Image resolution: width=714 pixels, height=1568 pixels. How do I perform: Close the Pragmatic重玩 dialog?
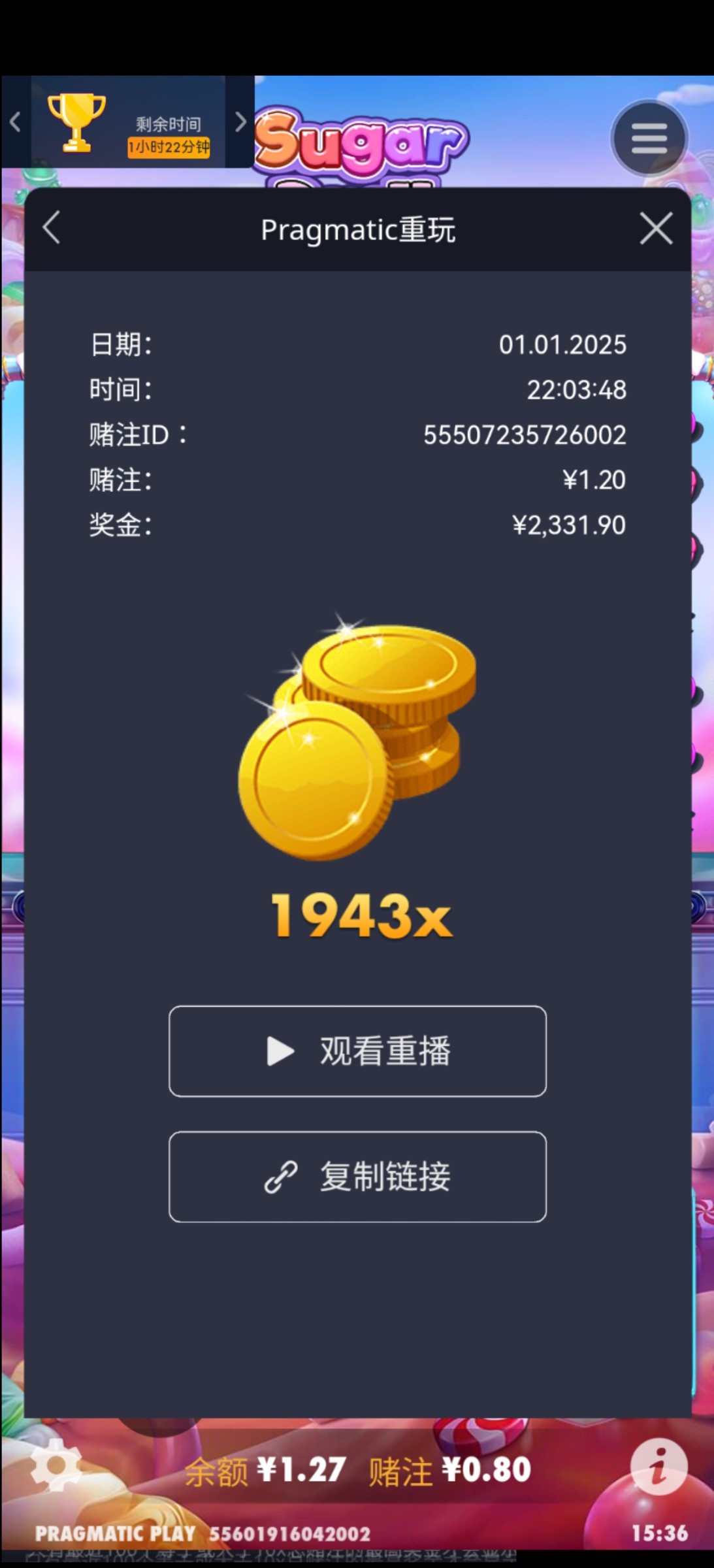[656, 228]
